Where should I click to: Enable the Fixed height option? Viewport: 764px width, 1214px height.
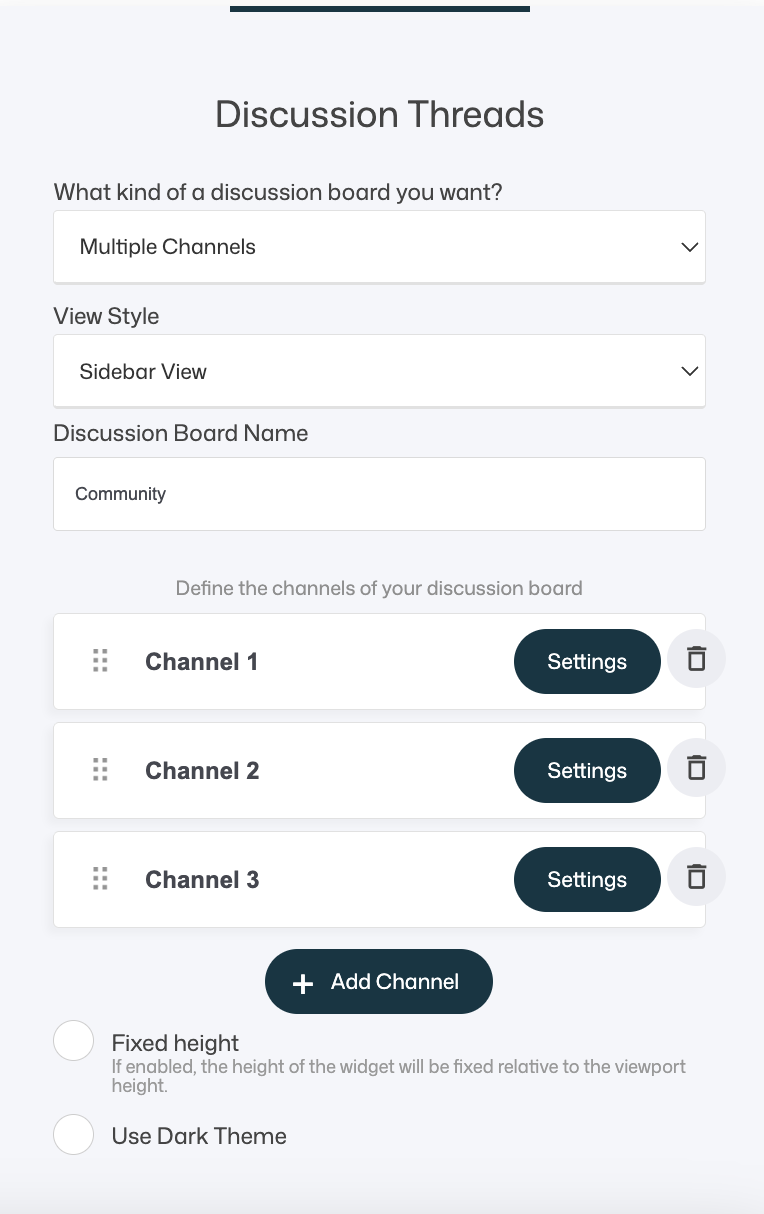(74, 1041)
